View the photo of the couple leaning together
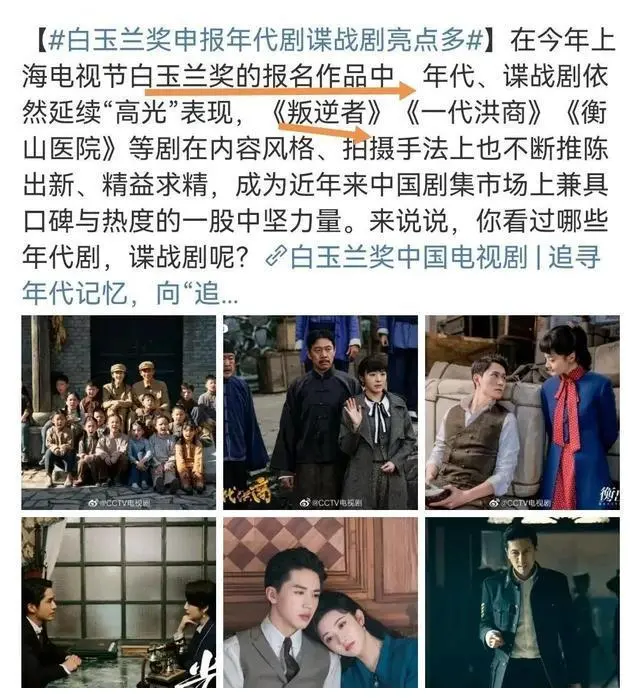This screenshot has height=698, width=640. (320, 603)
